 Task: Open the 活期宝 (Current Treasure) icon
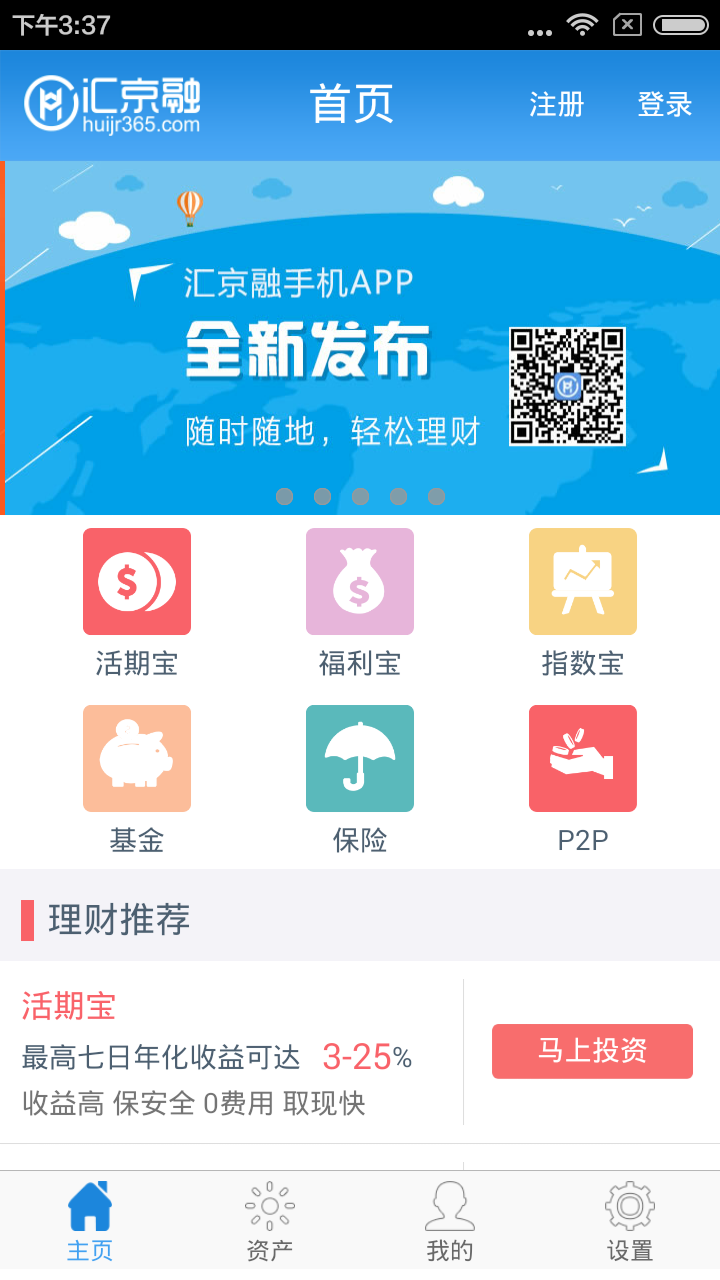137,581
